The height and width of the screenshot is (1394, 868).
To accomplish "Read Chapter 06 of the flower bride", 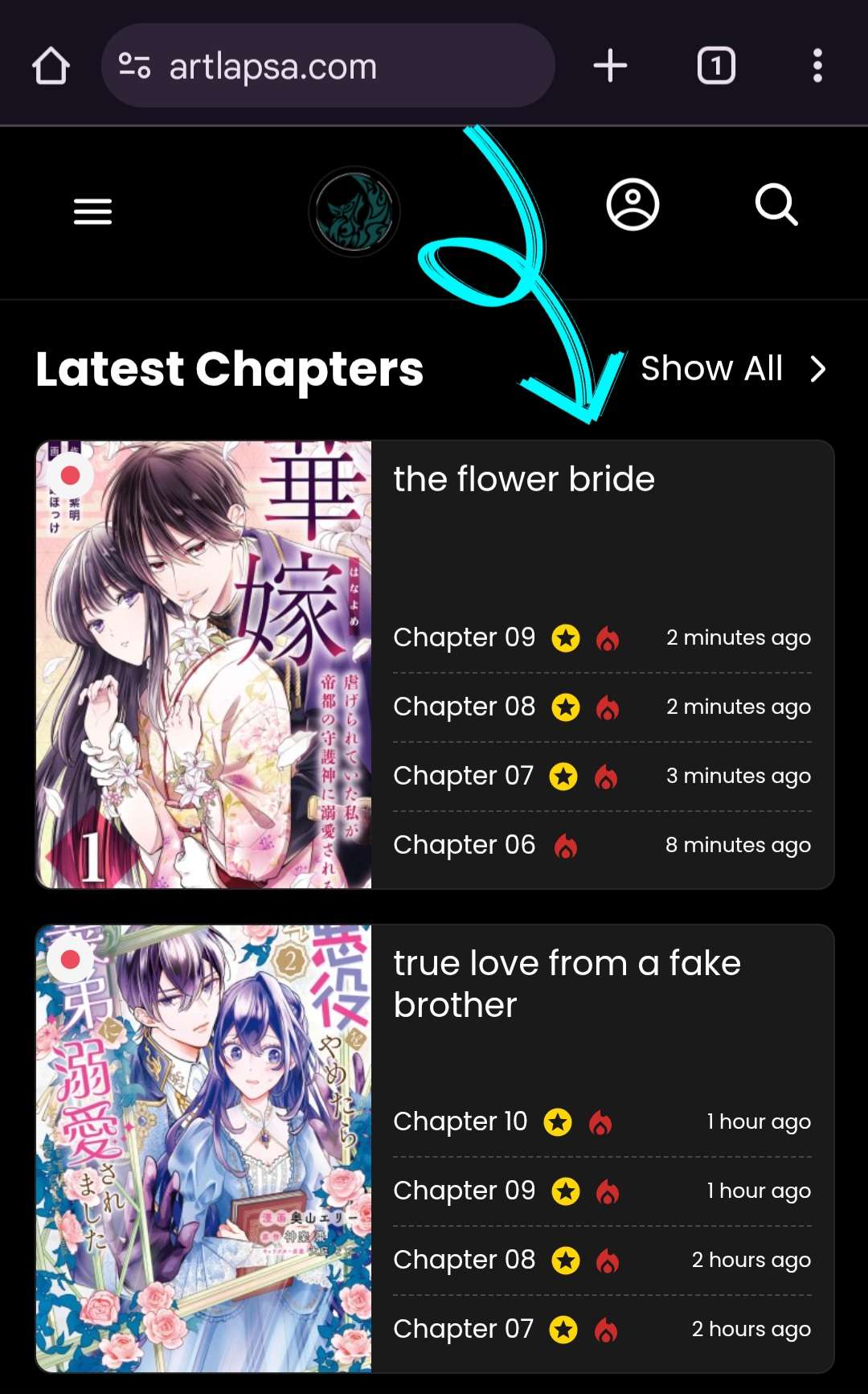I will pyautogui.click(x=464, y=846).
